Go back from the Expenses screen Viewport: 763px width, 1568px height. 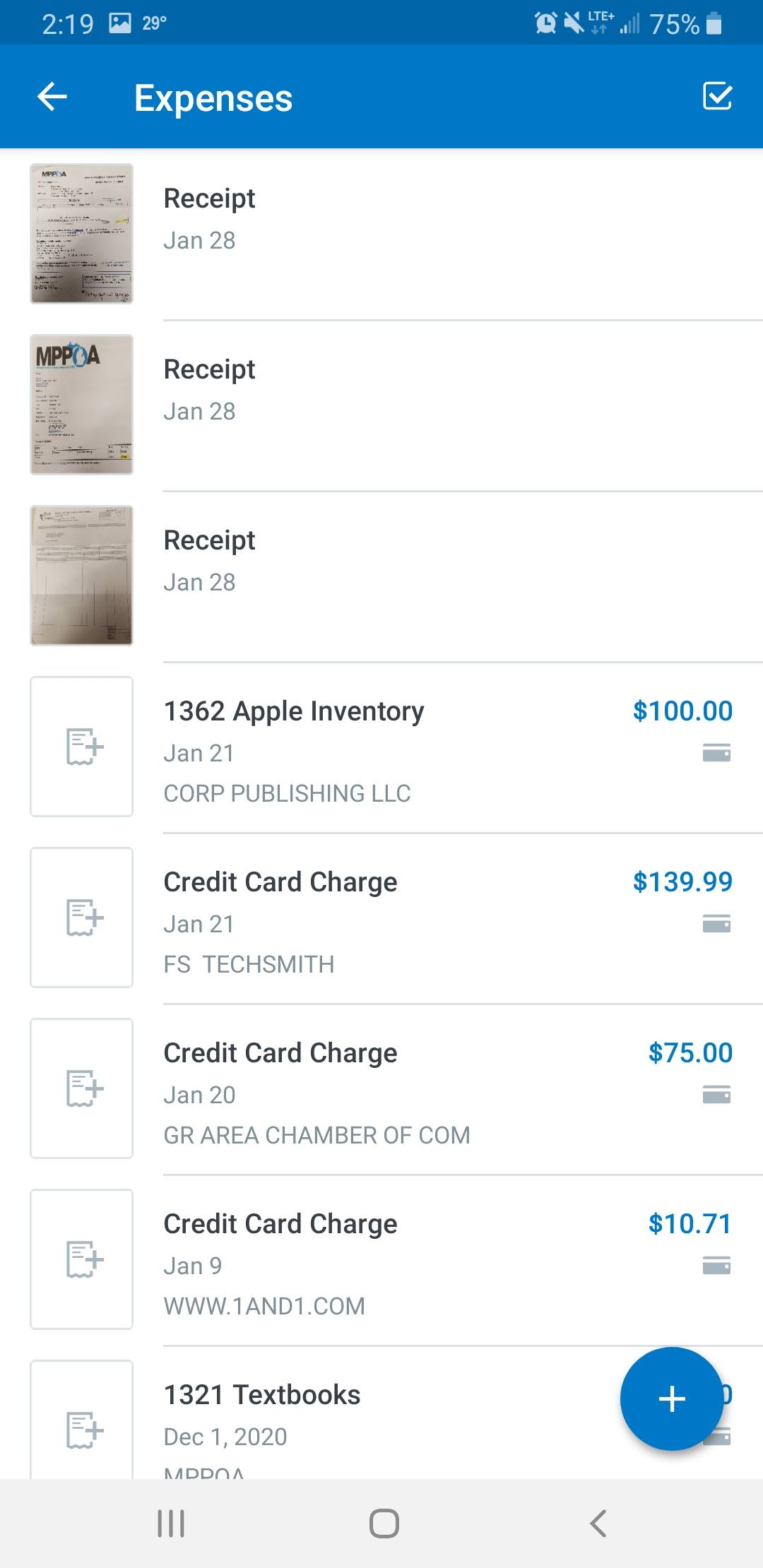(52, 97)
